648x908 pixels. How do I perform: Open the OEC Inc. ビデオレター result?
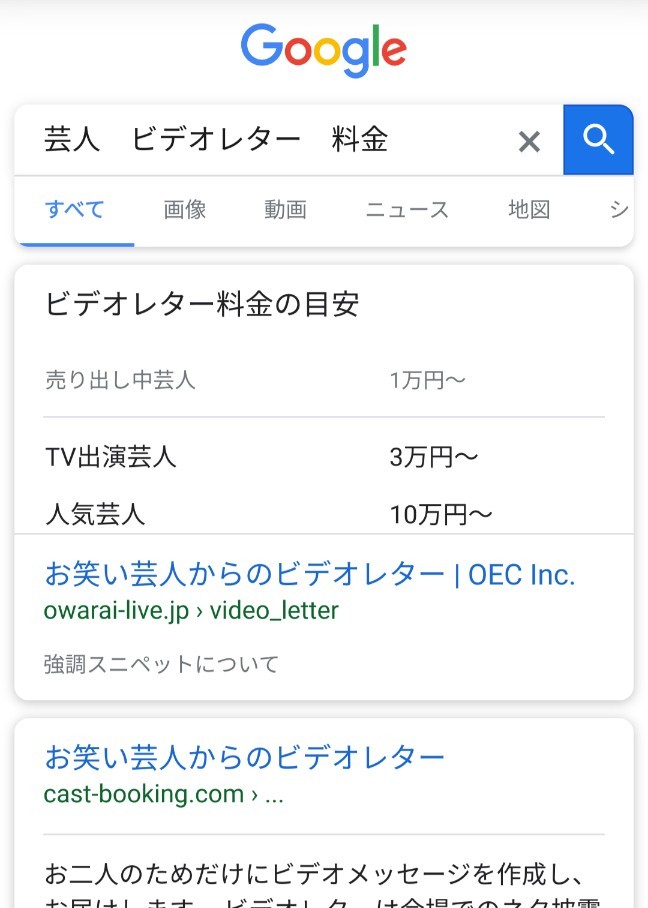point(309,575)
